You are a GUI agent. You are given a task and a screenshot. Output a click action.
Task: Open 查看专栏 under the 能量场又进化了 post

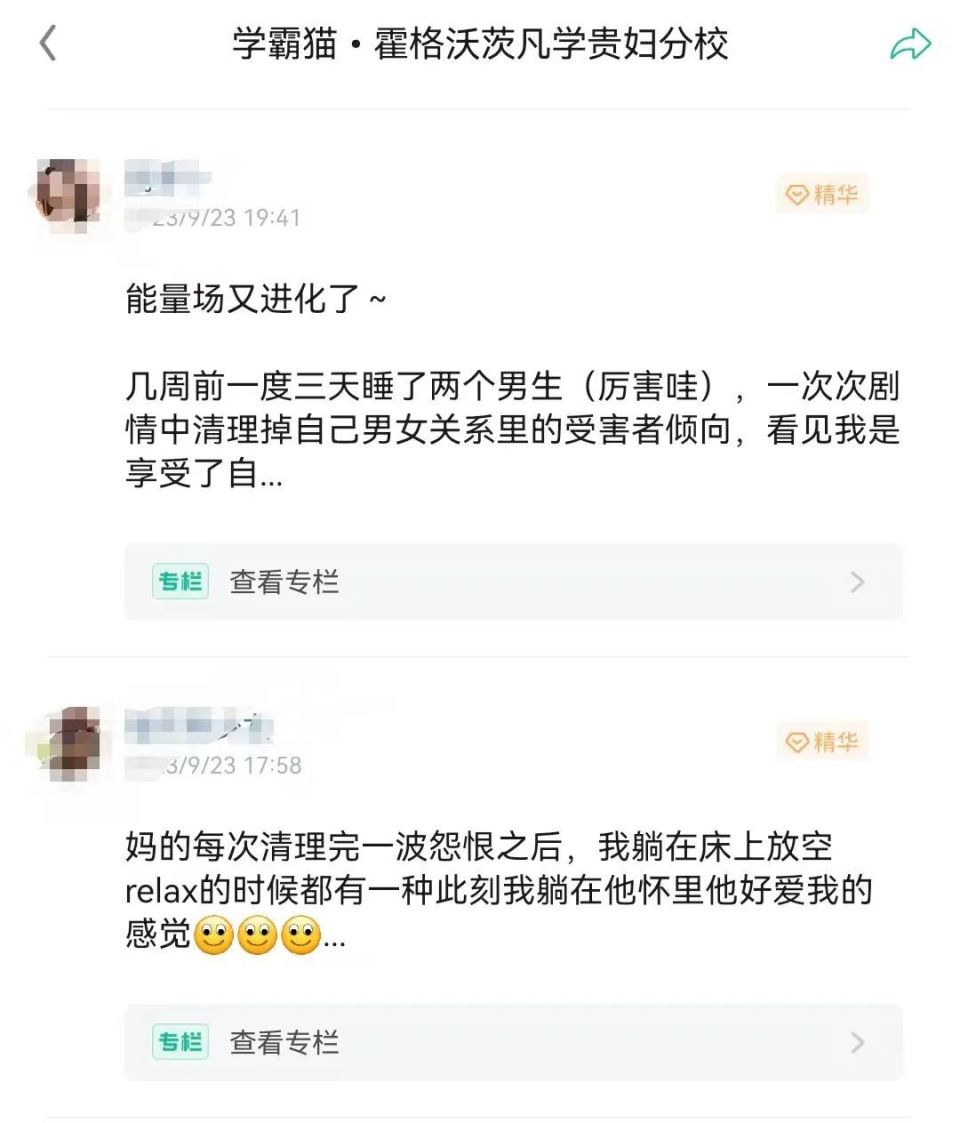513,582
